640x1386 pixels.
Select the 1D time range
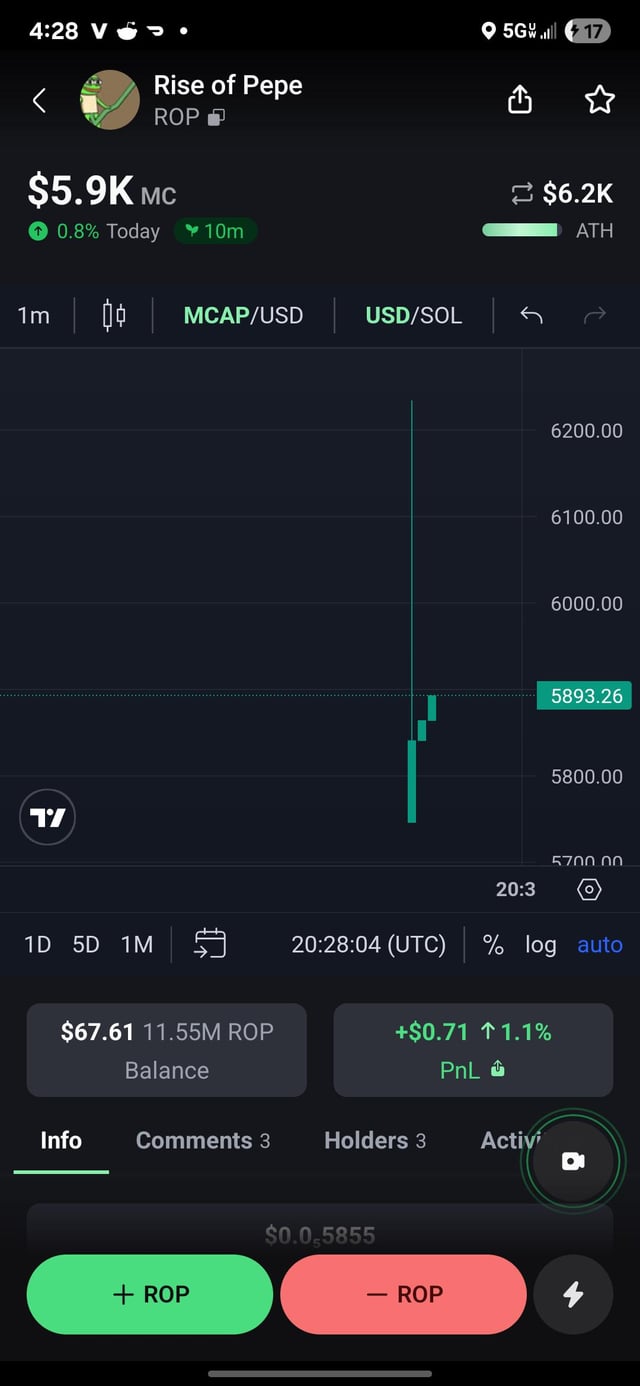pos(37,944)
